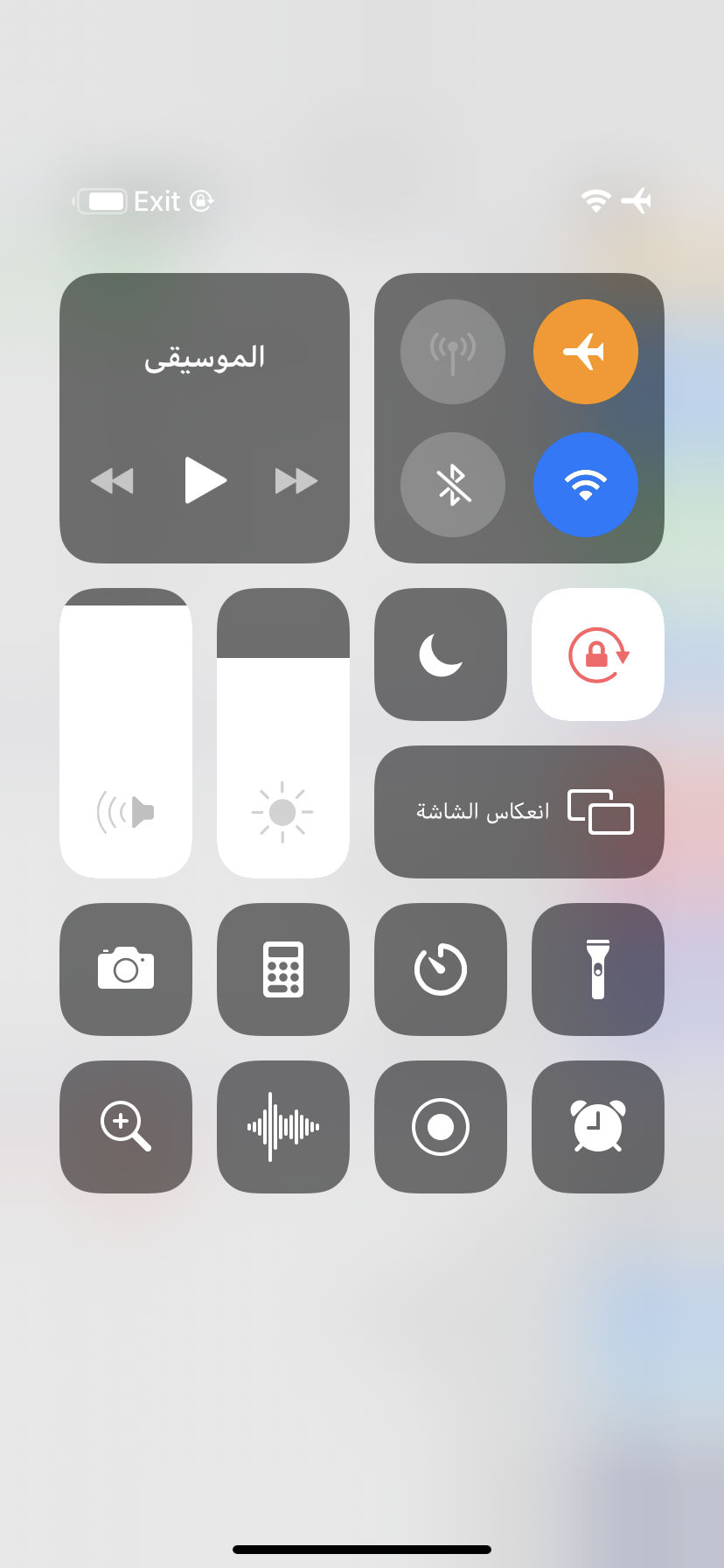Go back to the previous track
This screenshot has height=1568, width=724.
pos(112,480)
